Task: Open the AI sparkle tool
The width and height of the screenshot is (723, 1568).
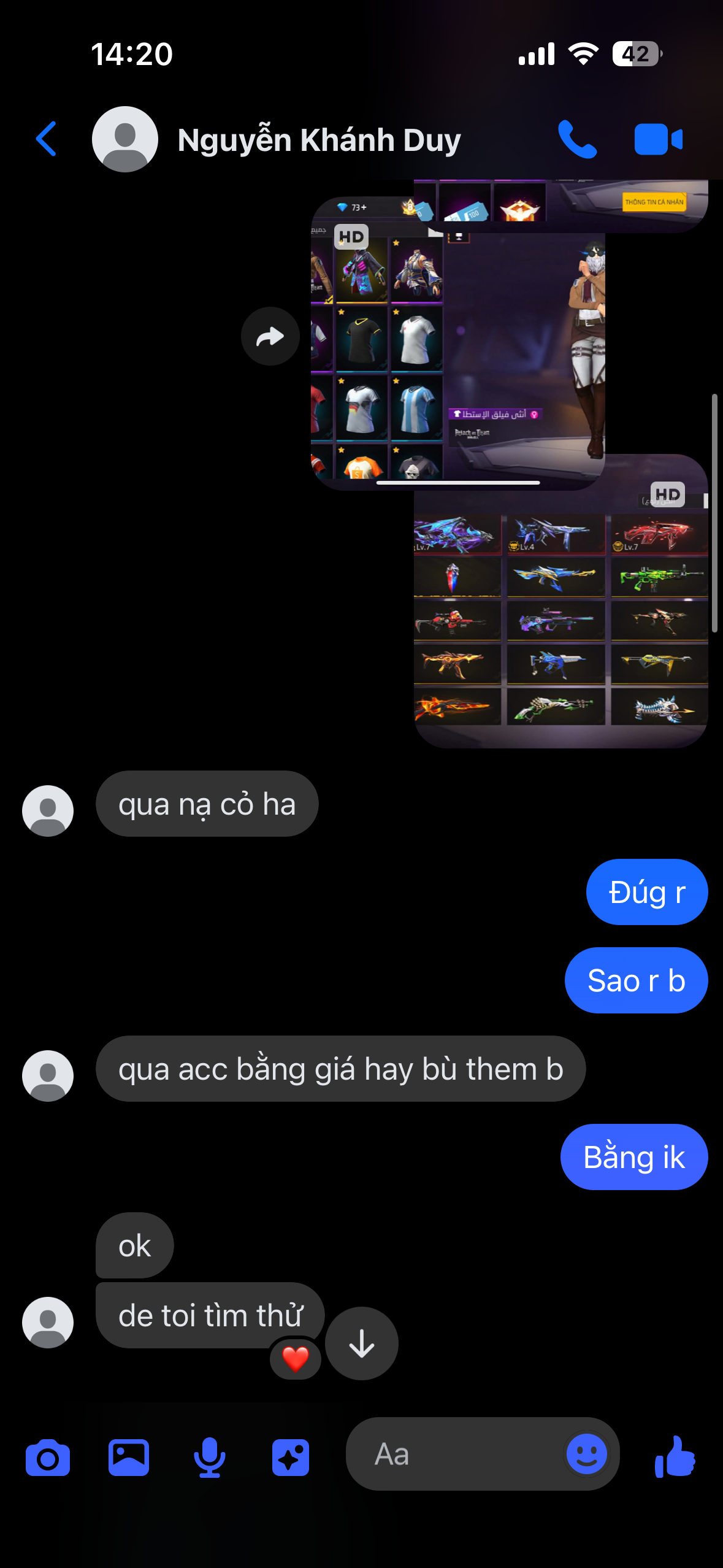Action: pos(291,1457)
